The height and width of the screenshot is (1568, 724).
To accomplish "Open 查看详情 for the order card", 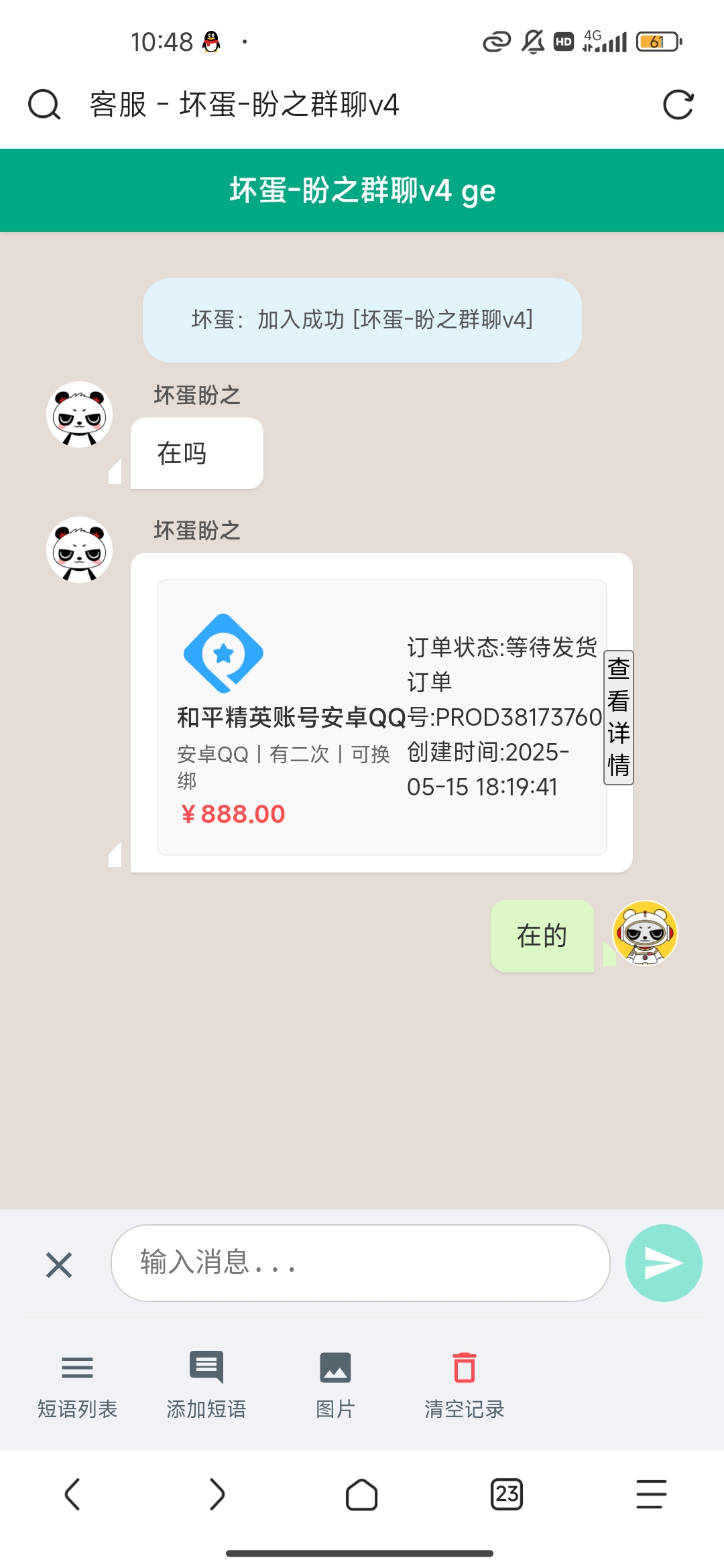I will coord(618,717).
